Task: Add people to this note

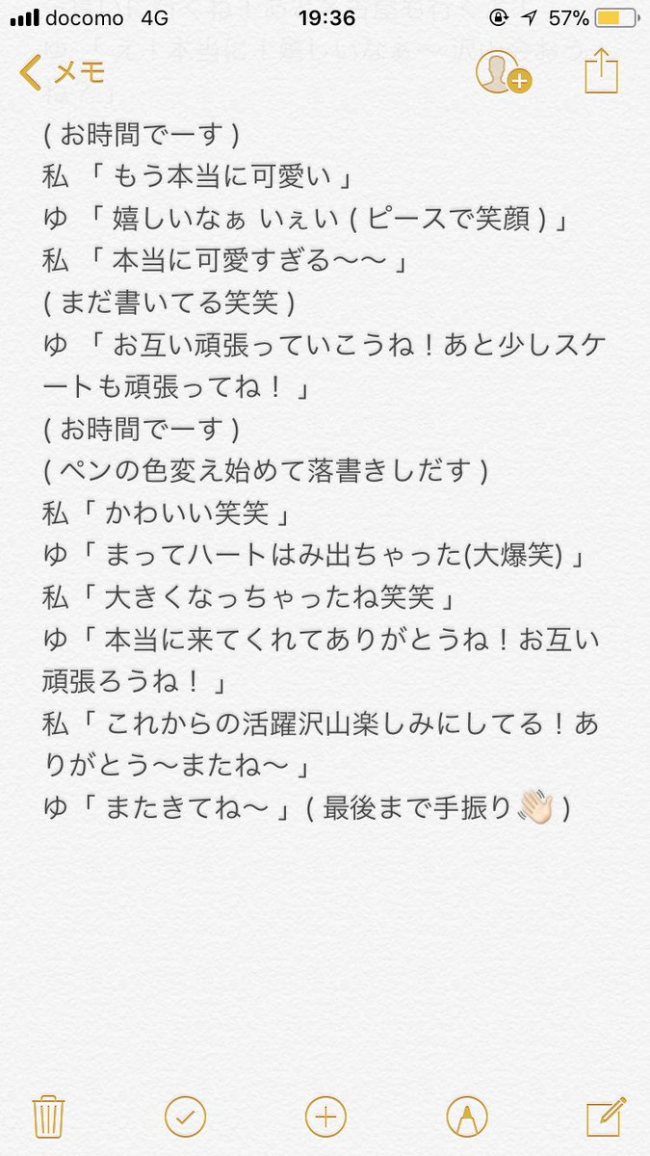Action: pyautogui.click(x=504, y=73)
